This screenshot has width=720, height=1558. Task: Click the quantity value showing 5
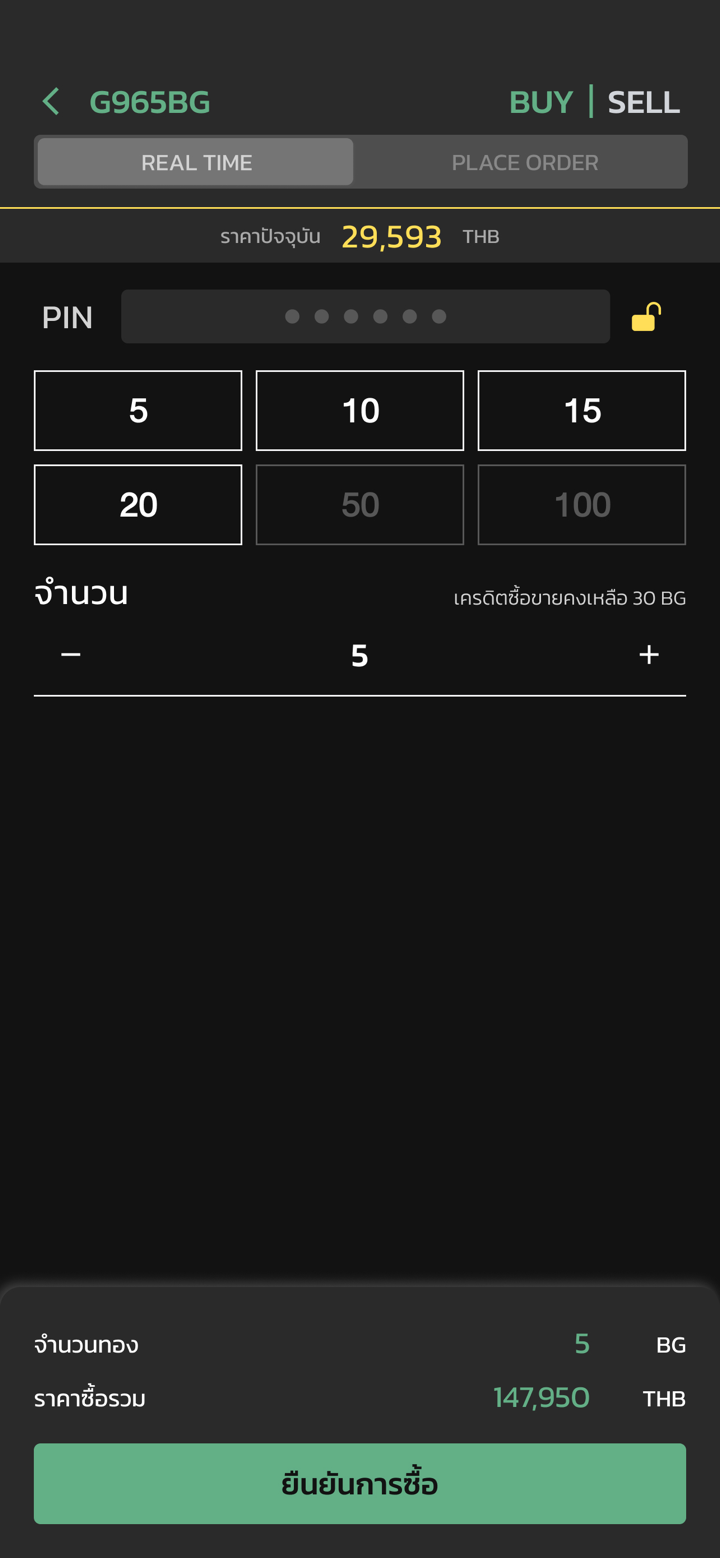[360, 655]
